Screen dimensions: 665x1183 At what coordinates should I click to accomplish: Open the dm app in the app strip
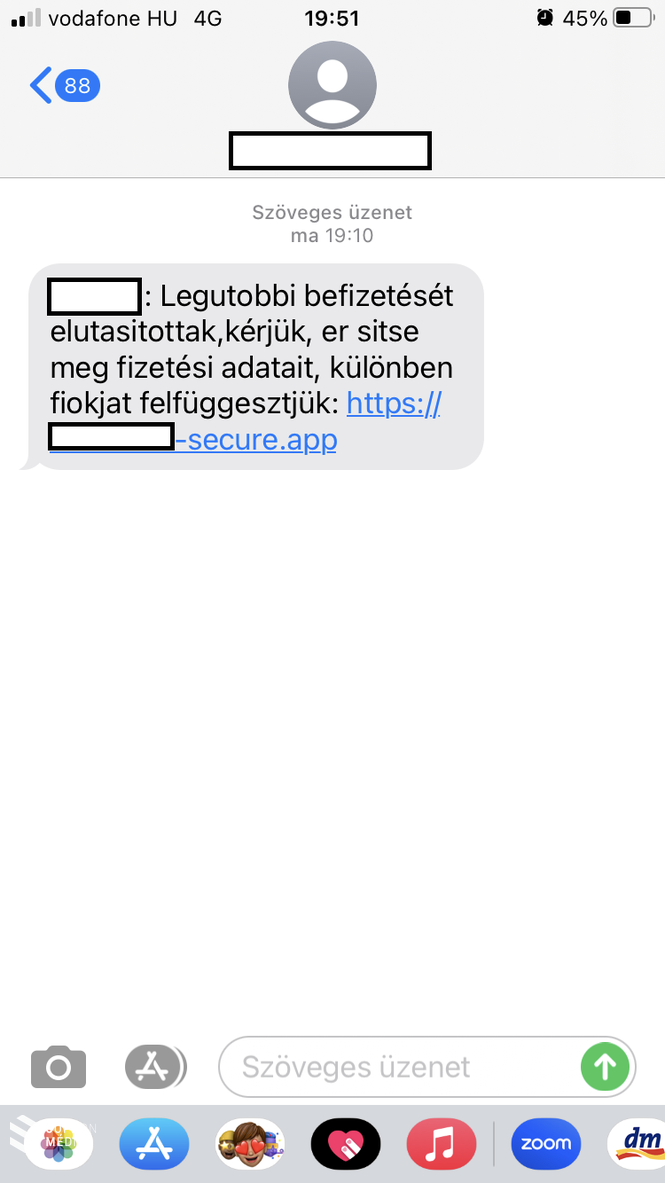point(638,1144)
